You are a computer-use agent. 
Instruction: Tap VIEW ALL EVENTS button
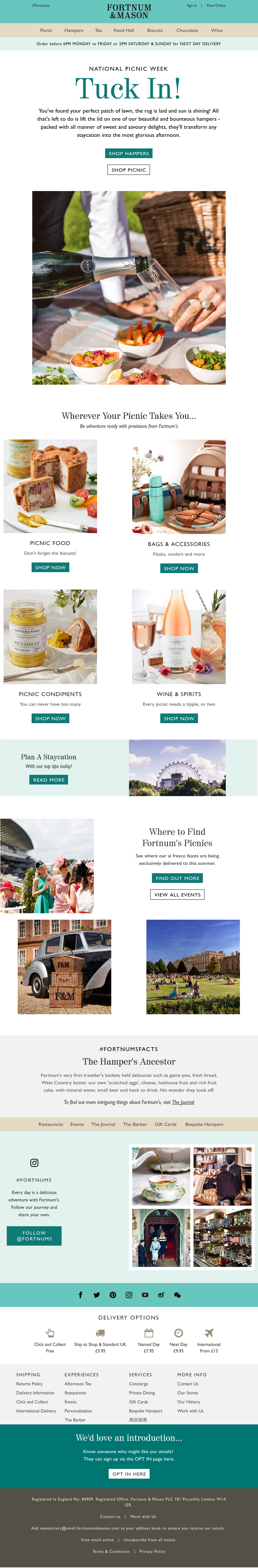pos(177,894)
